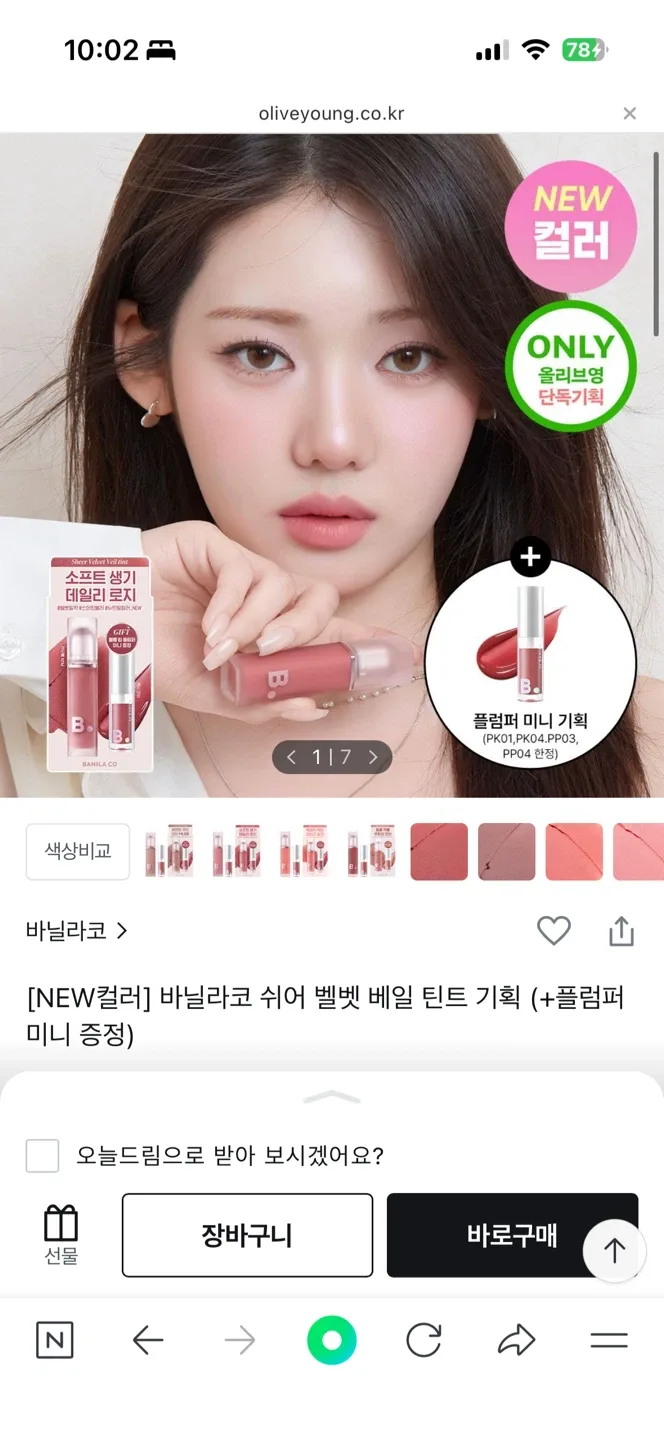Share this product page
664x1440 pixels.
621,931
